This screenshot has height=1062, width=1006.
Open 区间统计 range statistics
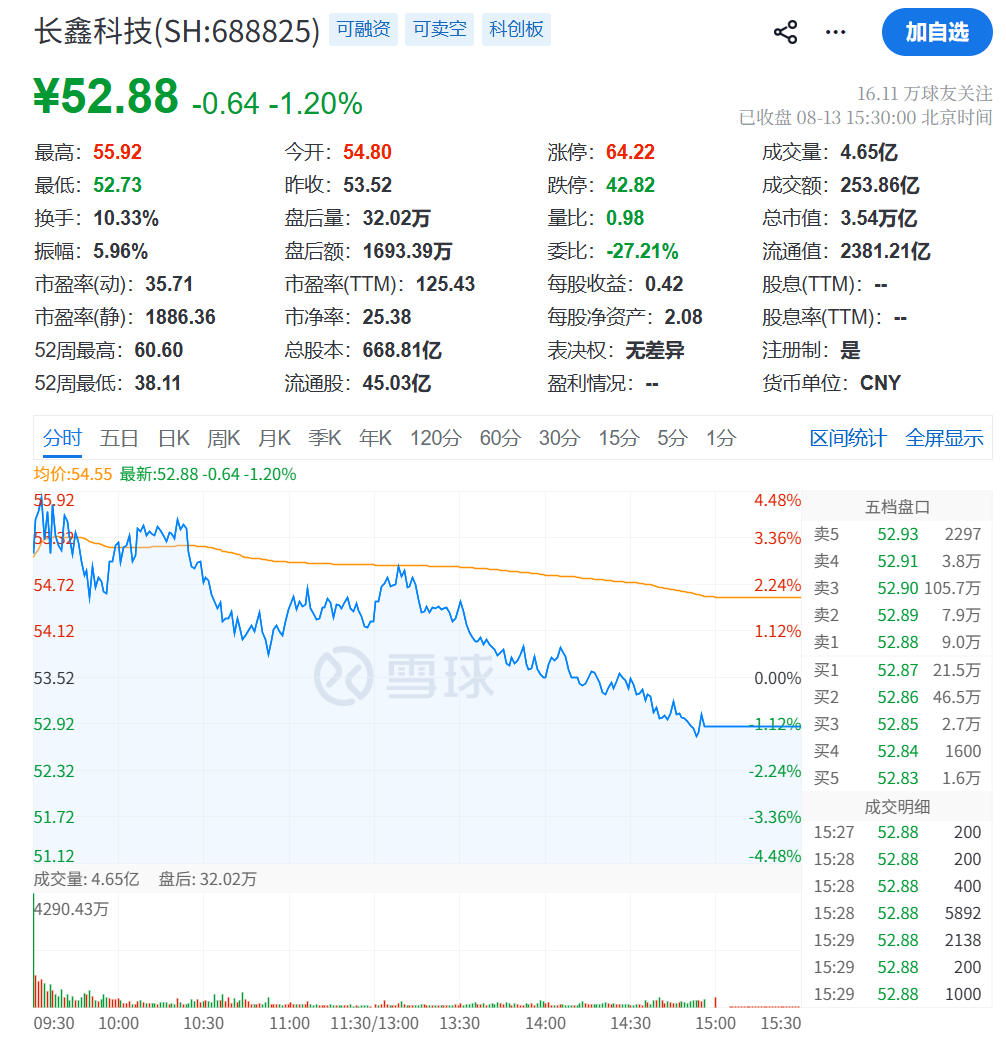click(847, 438)
